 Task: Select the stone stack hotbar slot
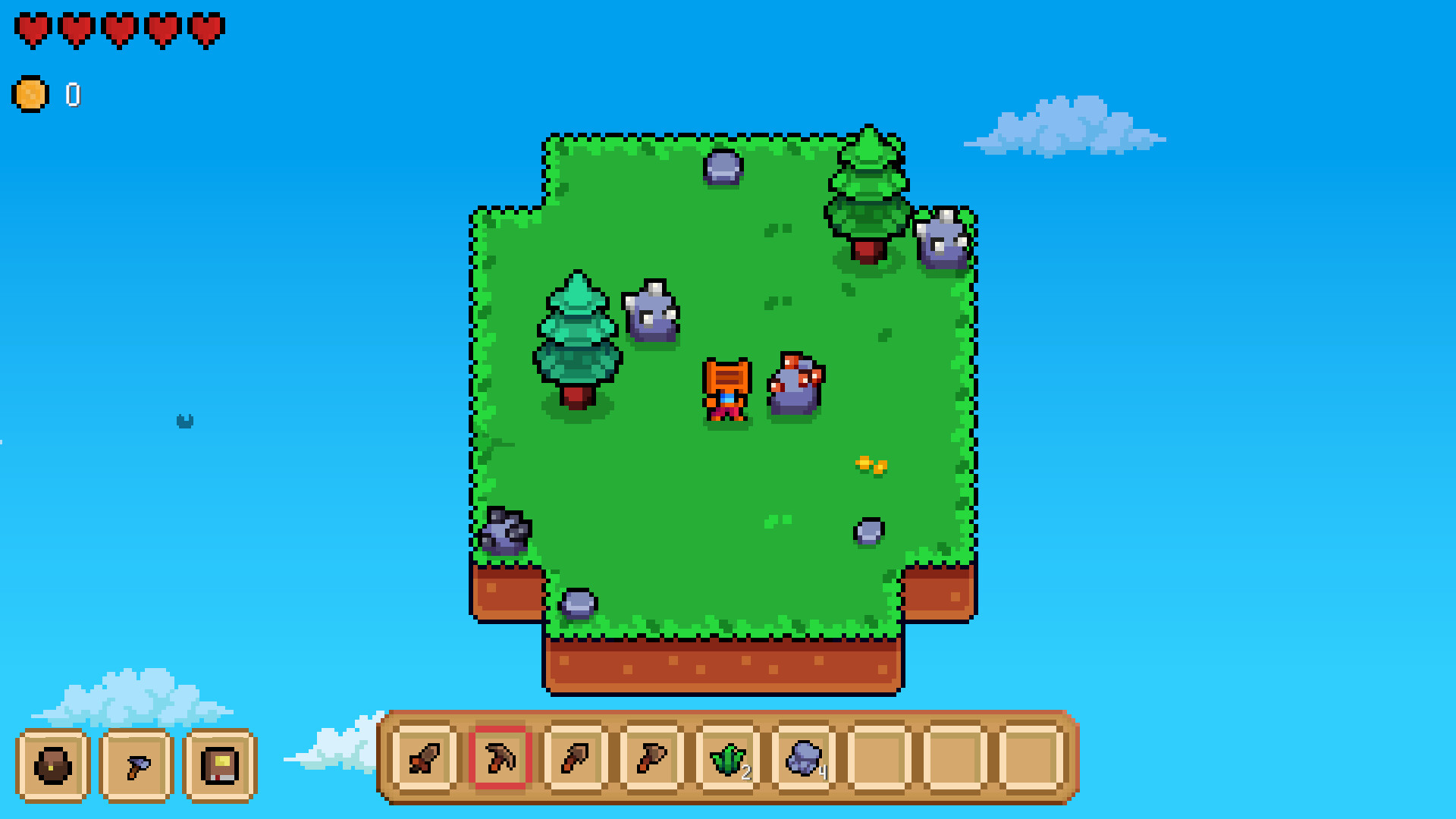tap(804, 758)
